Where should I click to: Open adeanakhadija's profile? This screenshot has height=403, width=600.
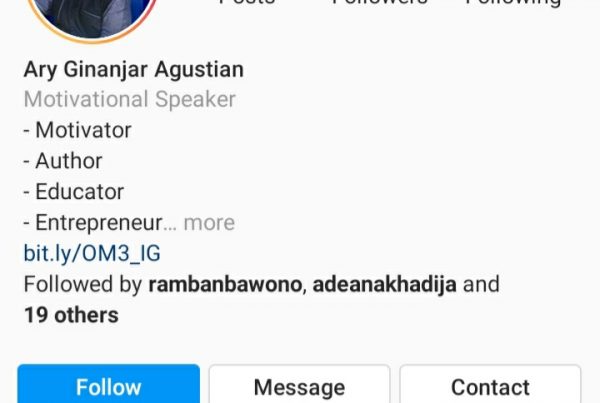click(385, 284)
